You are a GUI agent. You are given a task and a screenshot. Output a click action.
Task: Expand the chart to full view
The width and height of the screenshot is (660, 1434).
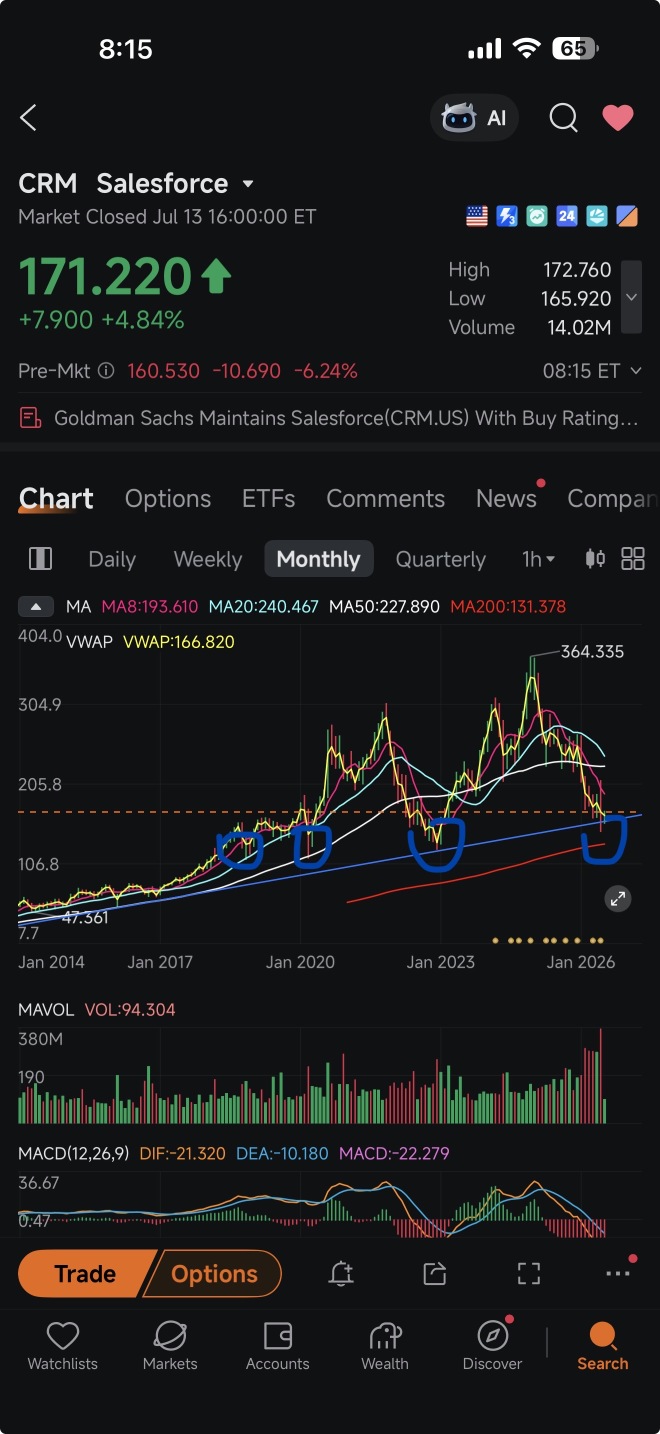[618, 898]
